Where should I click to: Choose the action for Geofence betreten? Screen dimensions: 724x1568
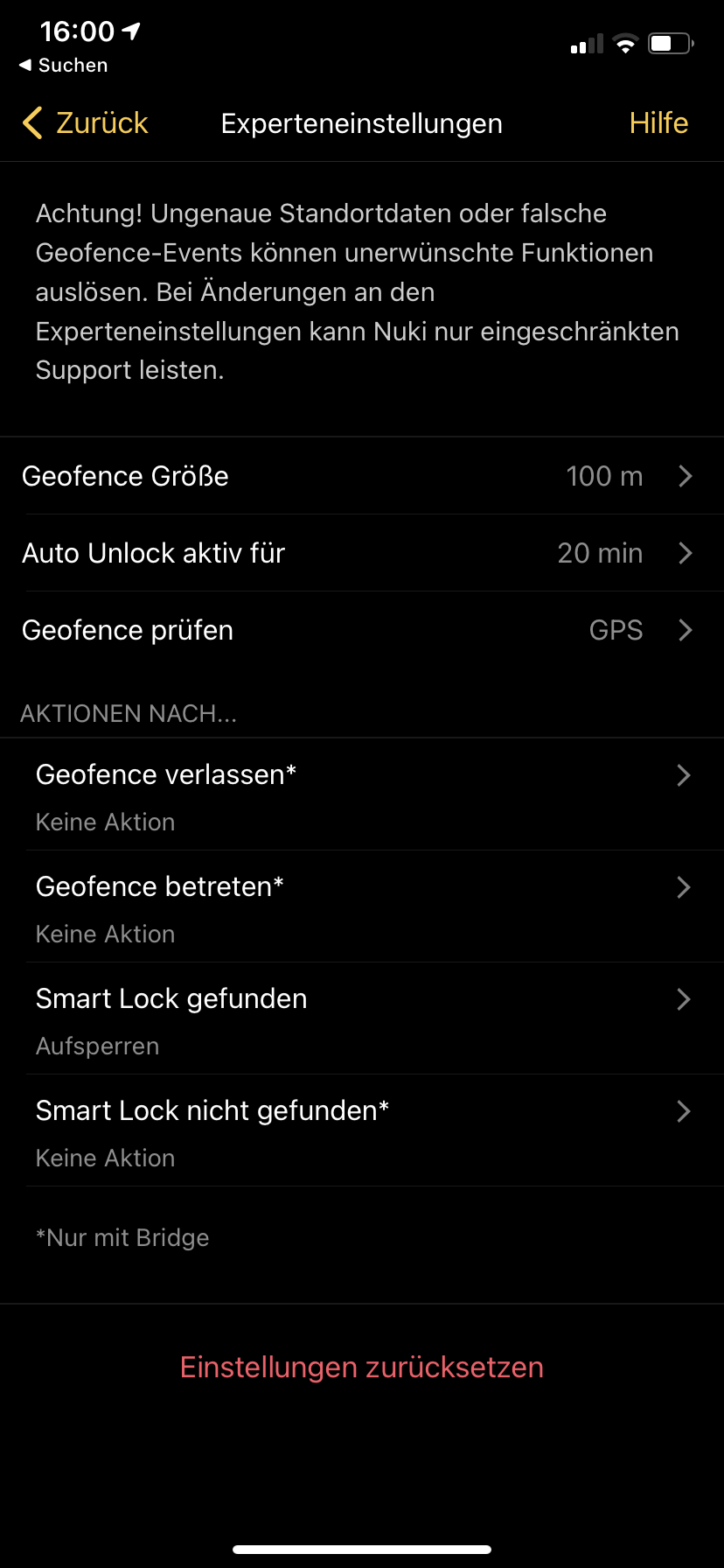(362, 906)
